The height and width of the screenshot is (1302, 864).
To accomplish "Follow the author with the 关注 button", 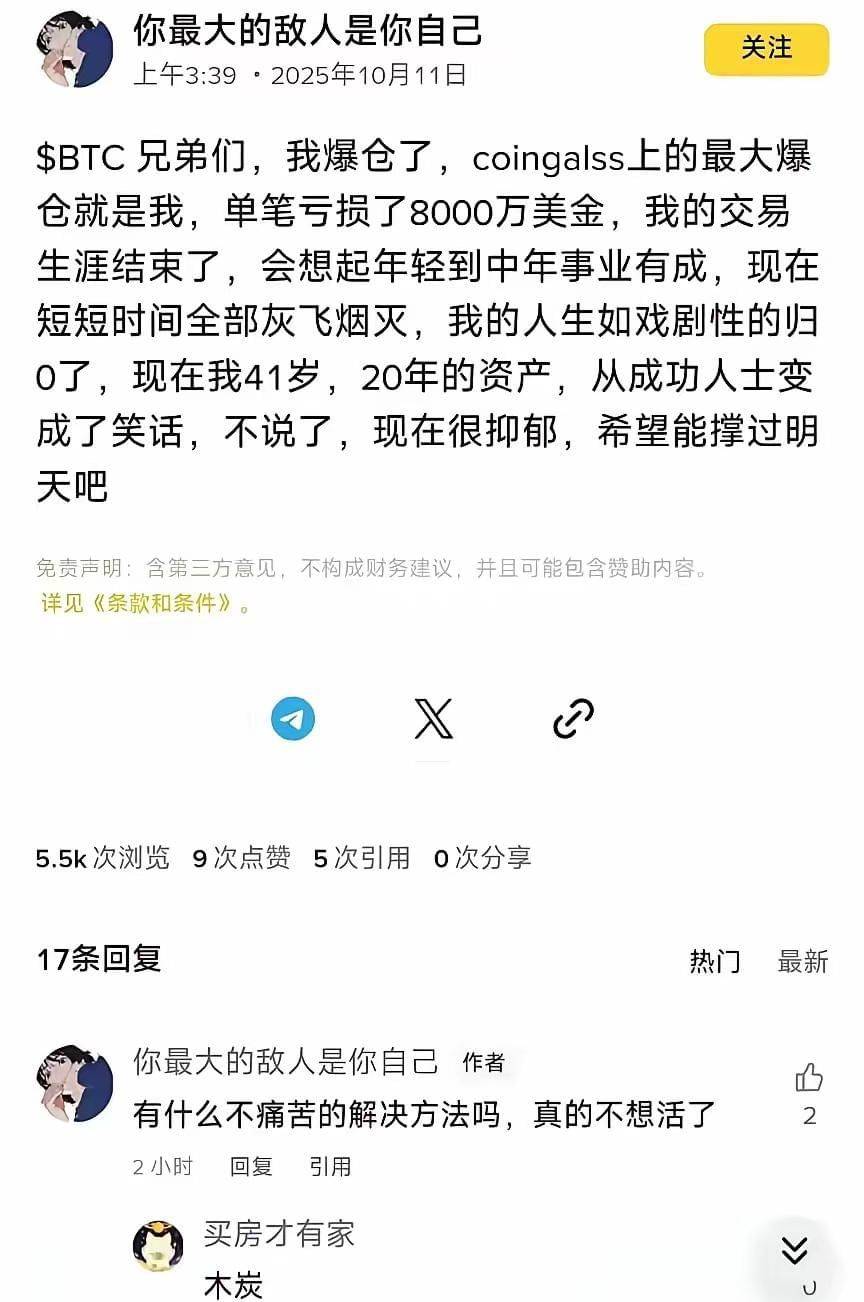I will pos(766,49).
